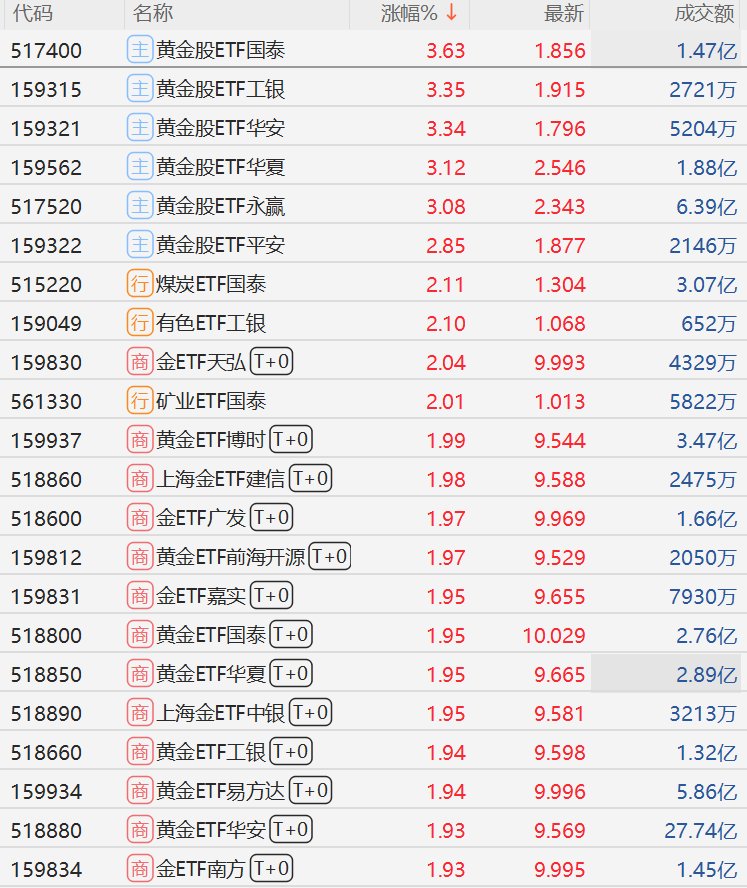Select 黄金ETF华安 518880 row

click(x=373, y=831)
